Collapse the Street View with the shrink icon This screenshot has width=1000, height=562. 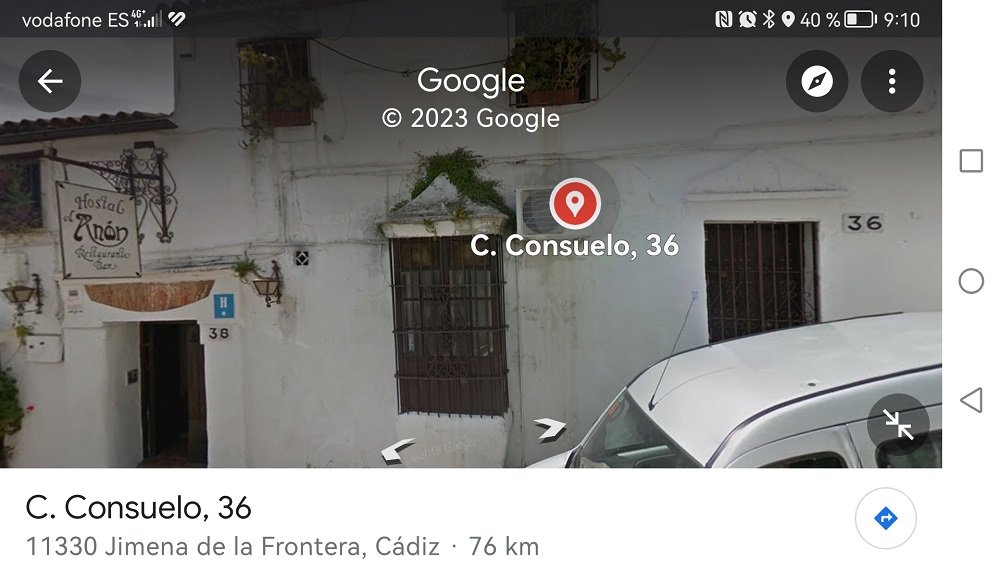898,425
